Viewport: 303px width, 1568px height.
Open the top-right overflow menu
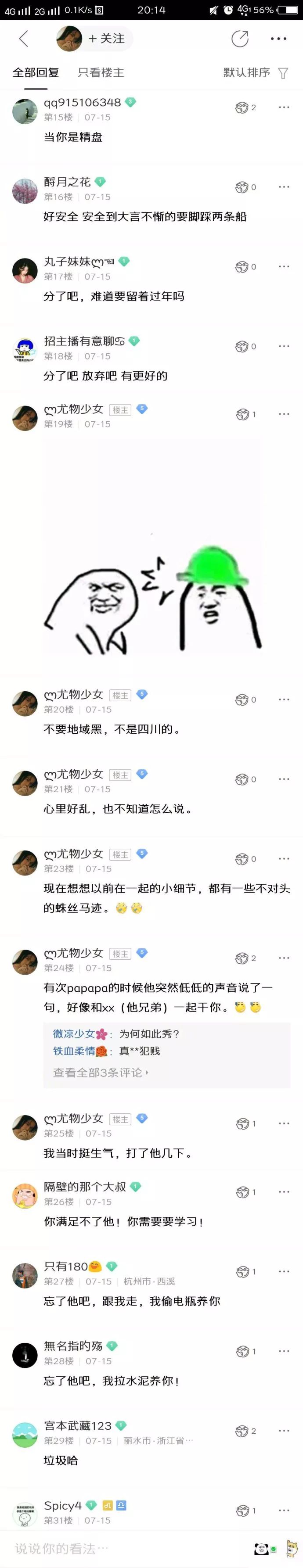coord(278,39)
